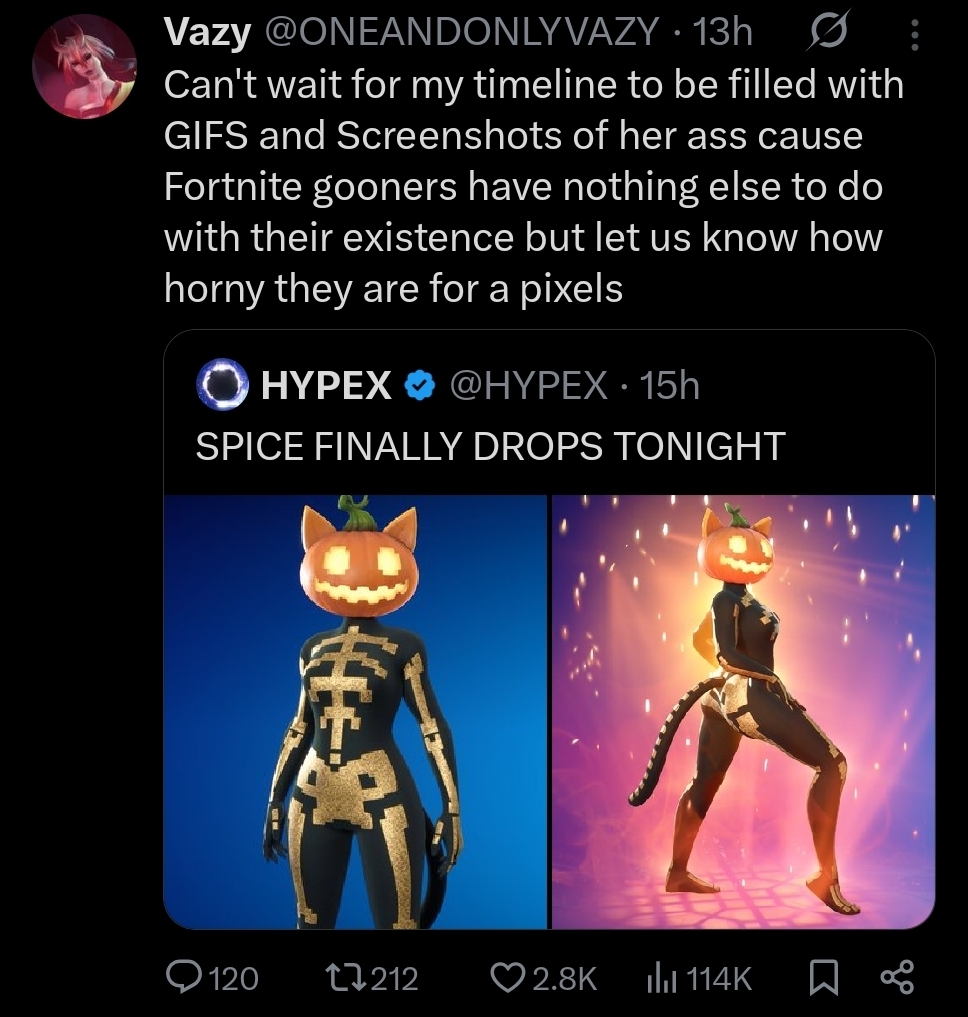View analytics for the 114K views
This screenshot has width=968, height=1017.
pyautogui.click(x=658, y=977)
